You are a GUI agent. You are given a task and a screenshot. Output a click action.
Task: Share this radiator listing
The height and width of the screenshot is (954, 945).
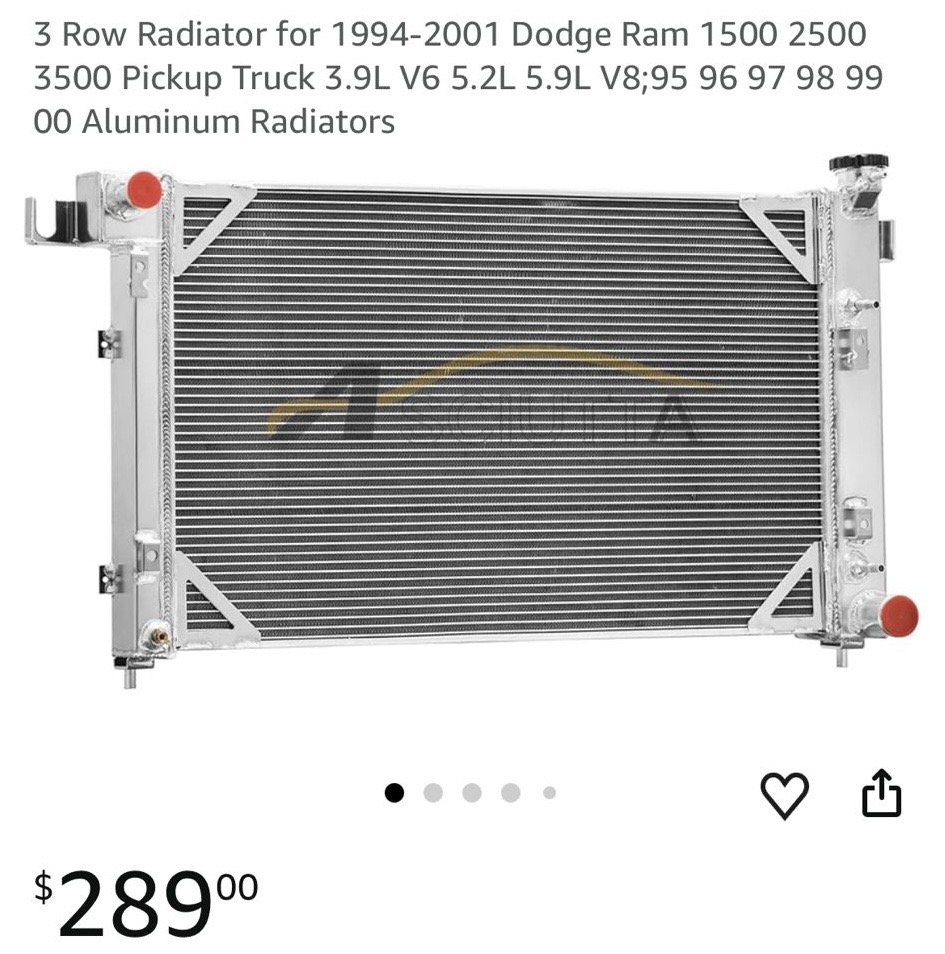881,793
